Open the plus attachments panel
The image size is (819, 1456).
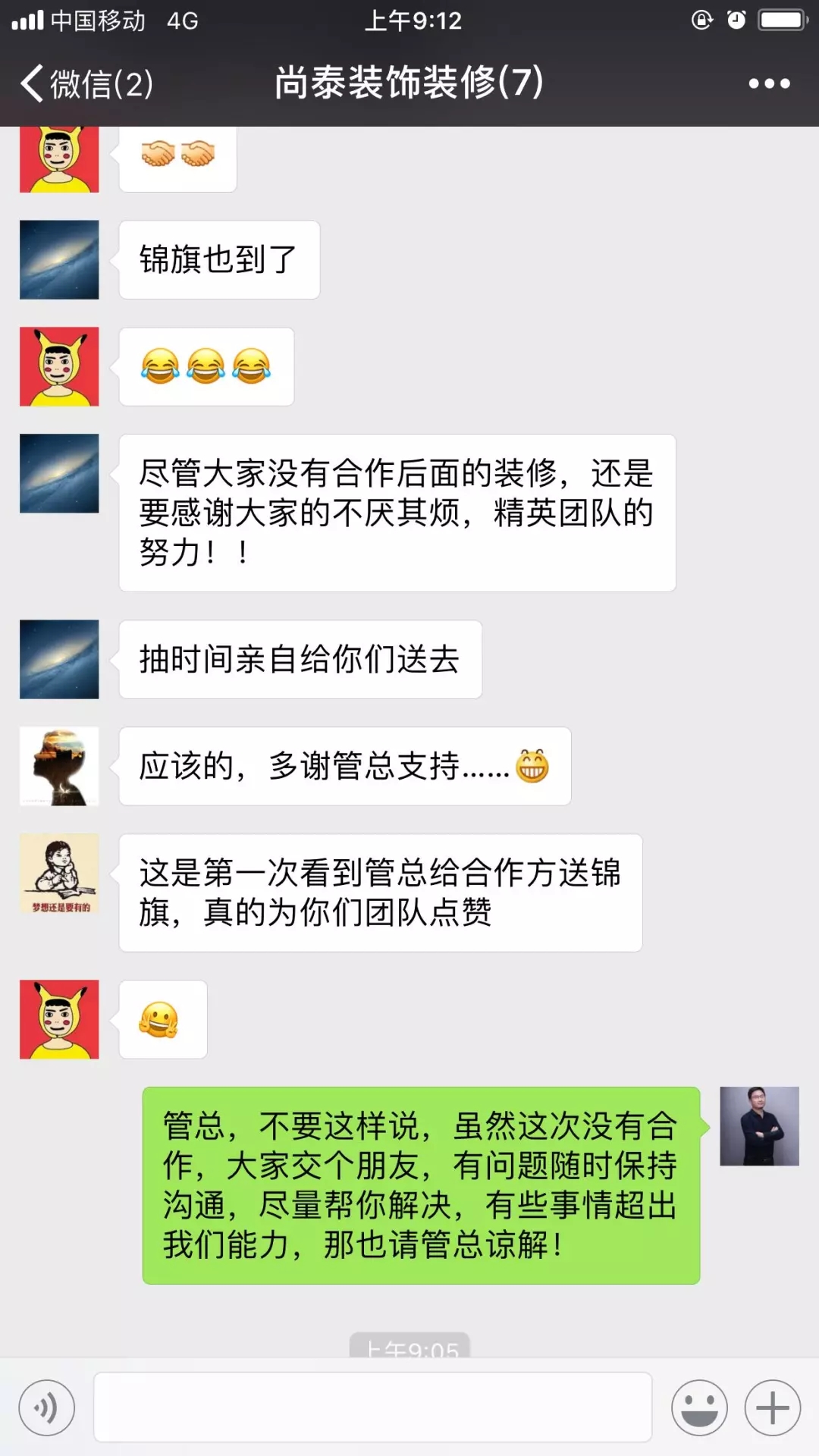[772, 1408]
